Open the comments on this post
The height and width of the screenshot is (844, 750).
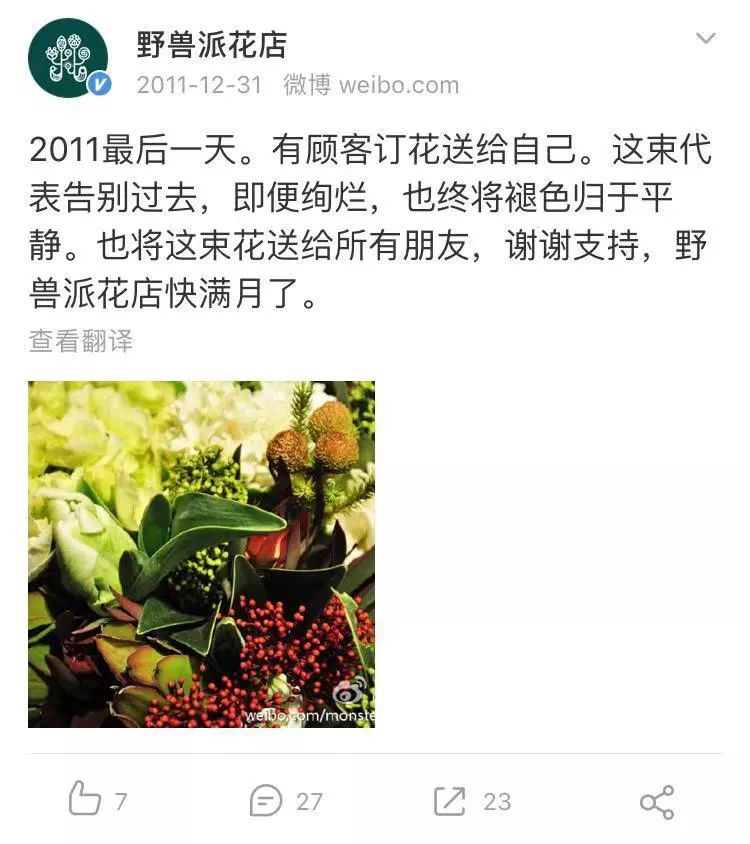pyautogui.click(x=285, y=800)
